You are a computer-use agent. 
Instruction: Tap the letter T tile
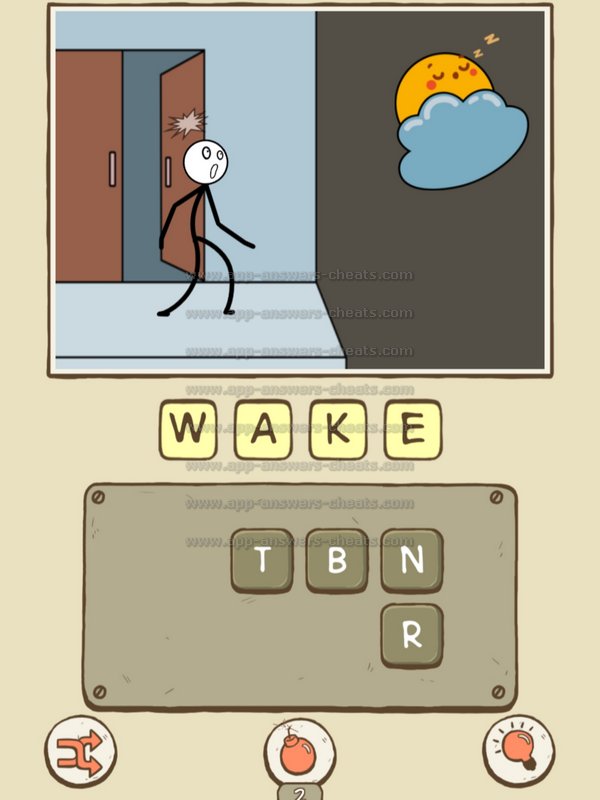click(x=262, y=561)
